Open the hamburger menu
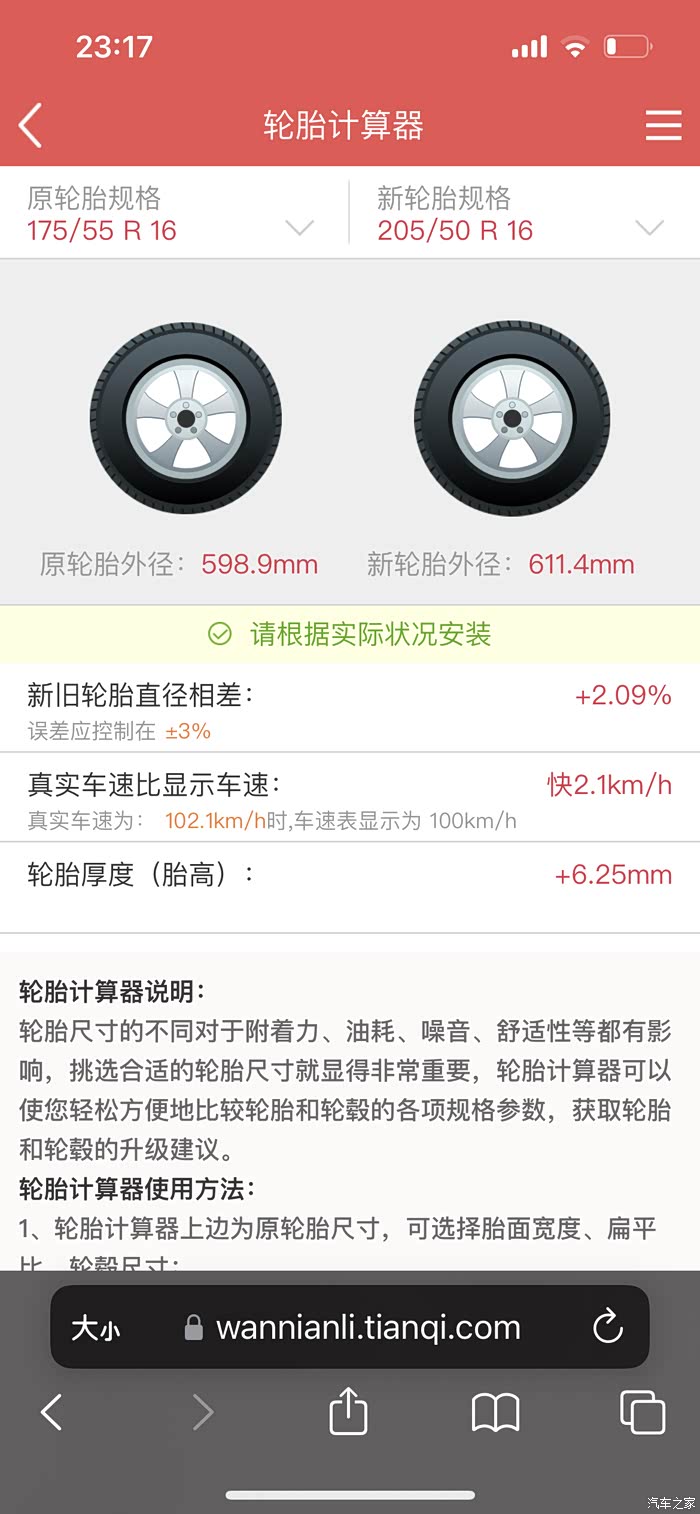This screenshot has width=700, height=1514. click(663, 126)
